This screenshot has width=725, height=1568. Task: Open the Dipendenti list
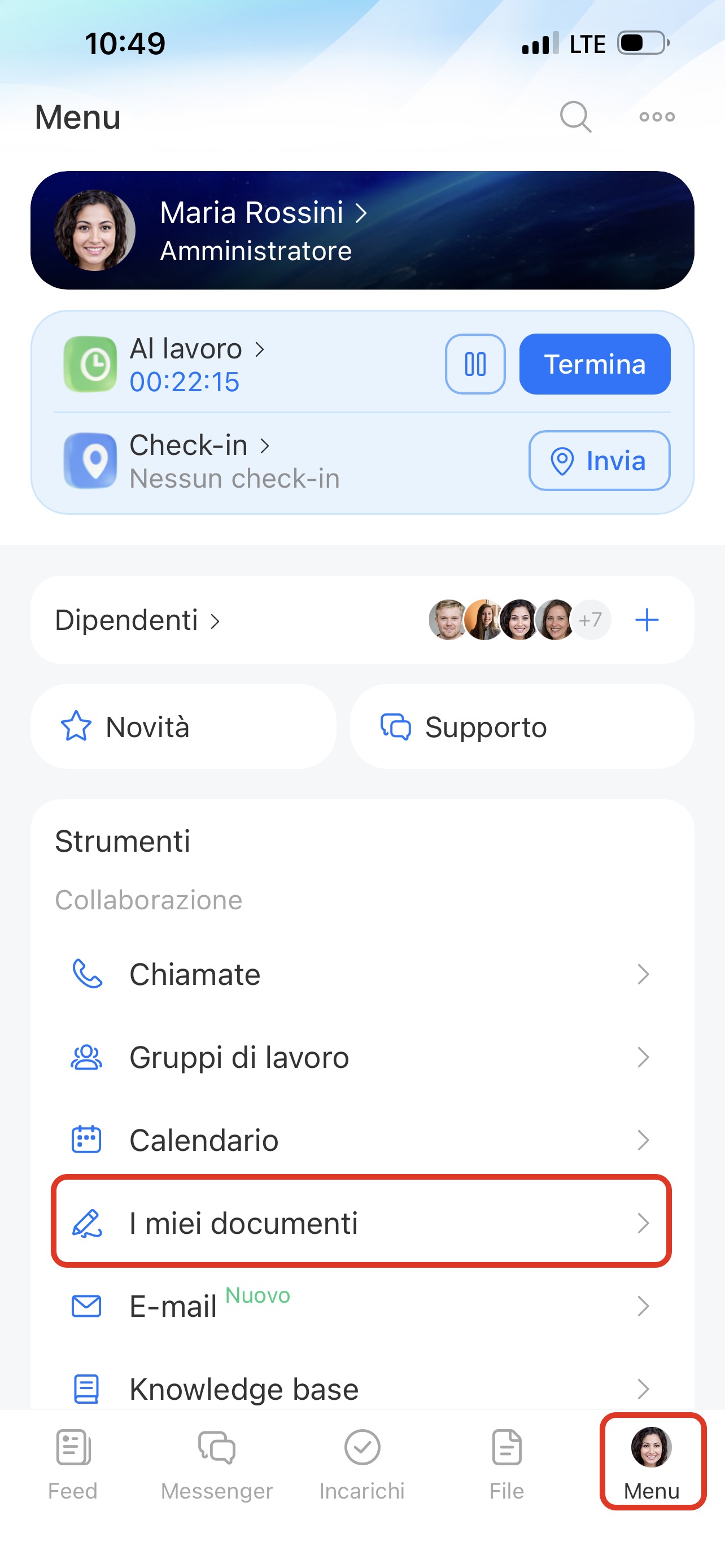[138, 620]
